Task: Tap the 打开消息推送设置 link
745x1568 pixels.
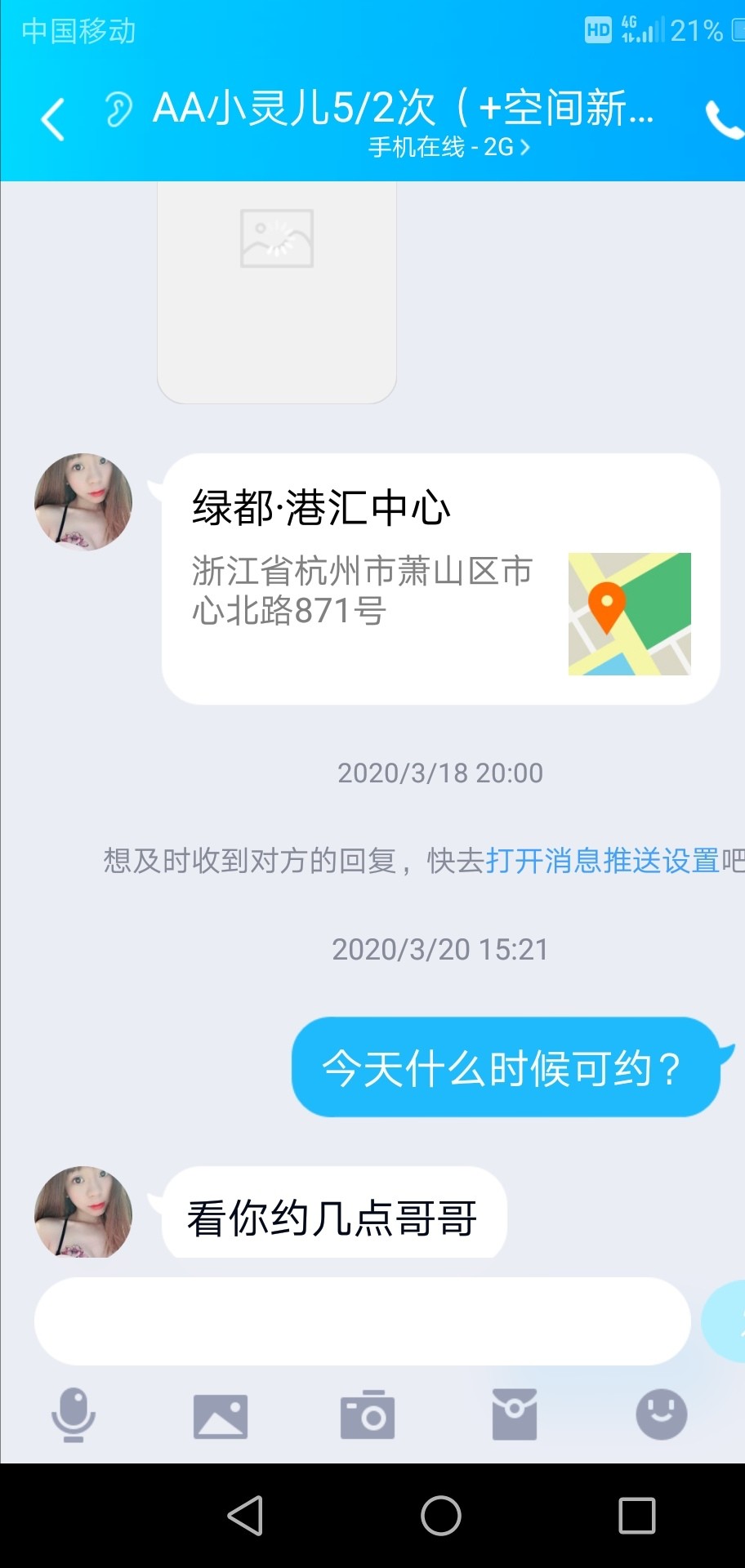Action: click(x=603, y=861)
